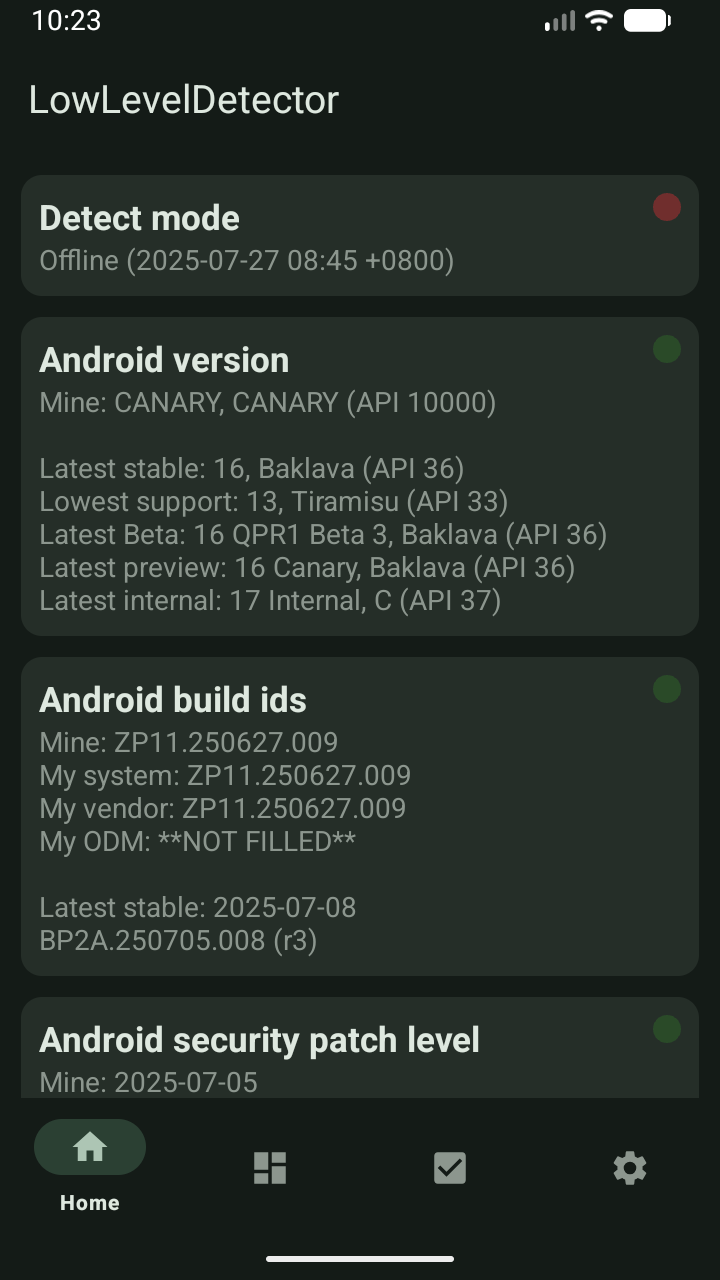
Task: Select the Home tab
Action: click(x=90, y=1167)
